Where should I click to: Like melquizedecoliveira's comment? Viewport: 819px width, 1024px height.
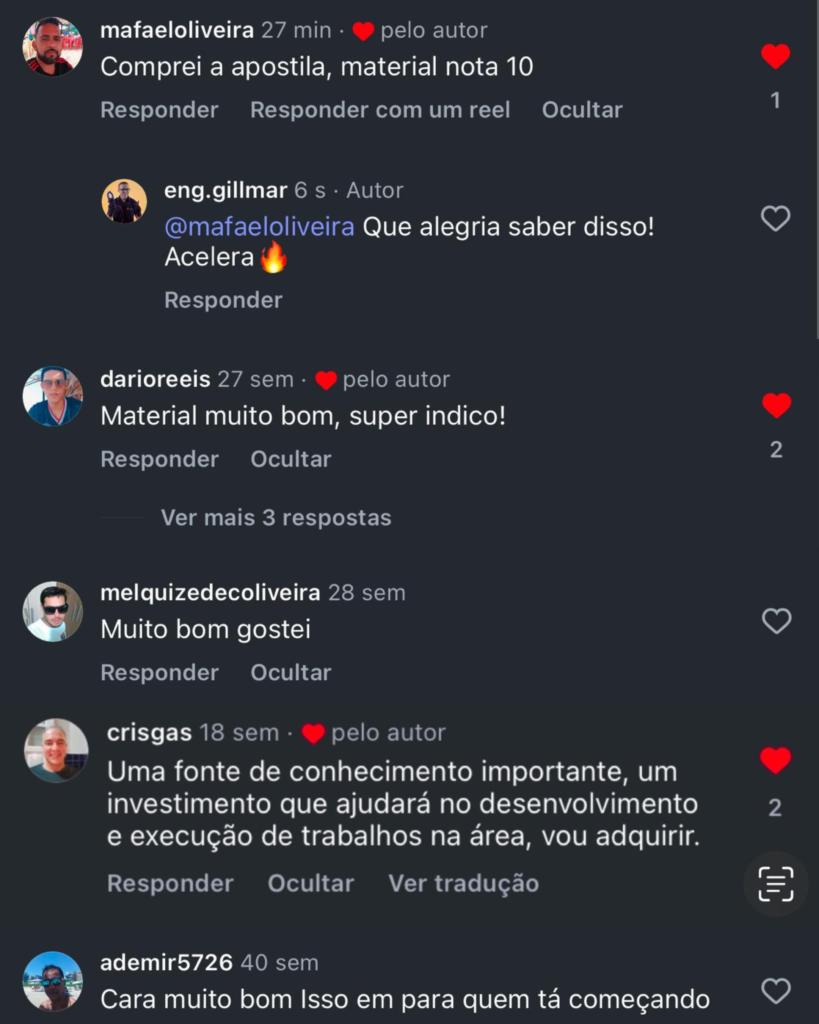pyautogui.click(x=776, y=621)
